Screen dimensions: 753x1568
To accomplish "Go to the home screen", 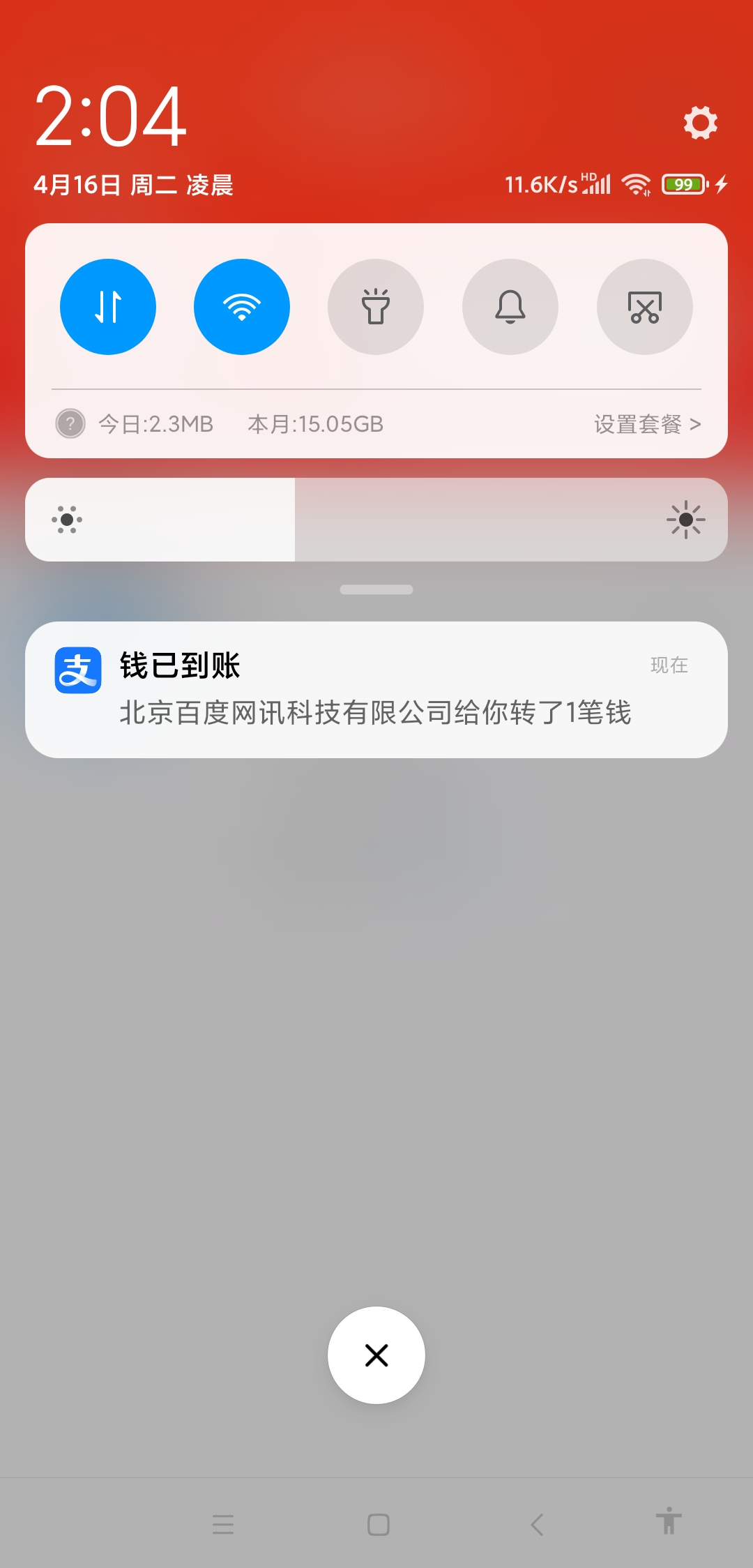I will click(378, 1525).
